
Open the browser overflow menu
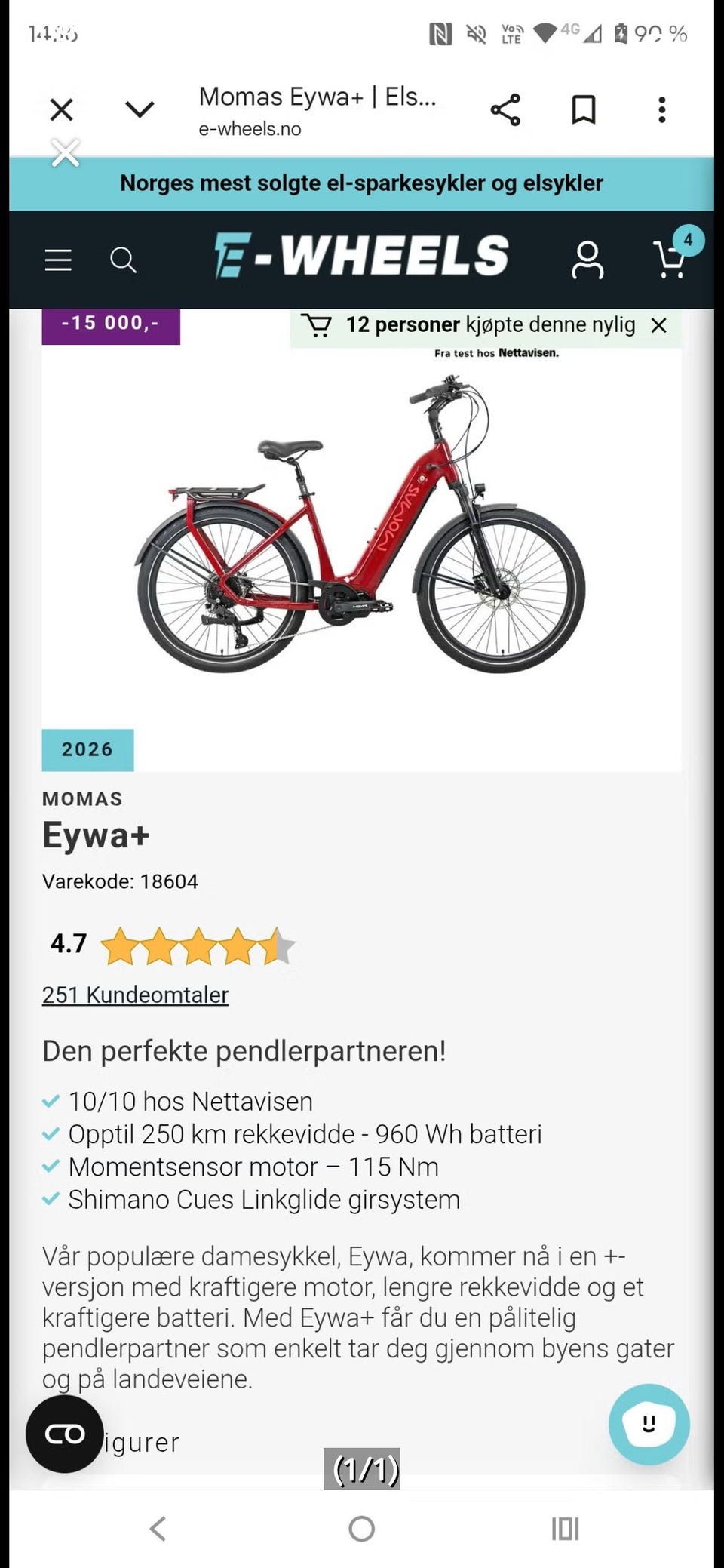[662, 110]
